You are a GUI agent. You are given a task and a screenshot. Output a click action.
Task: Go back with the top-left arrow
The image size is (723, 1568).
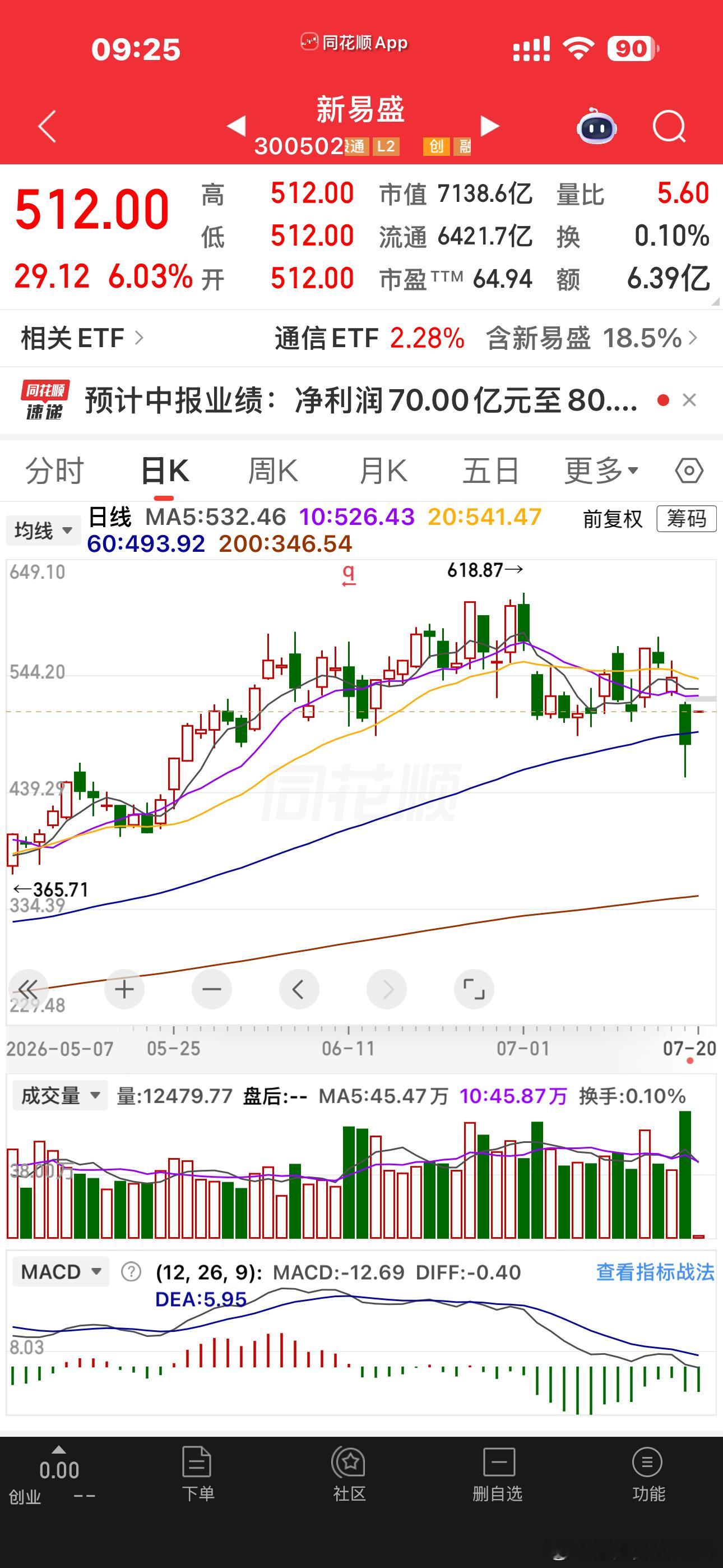[47, 127]
